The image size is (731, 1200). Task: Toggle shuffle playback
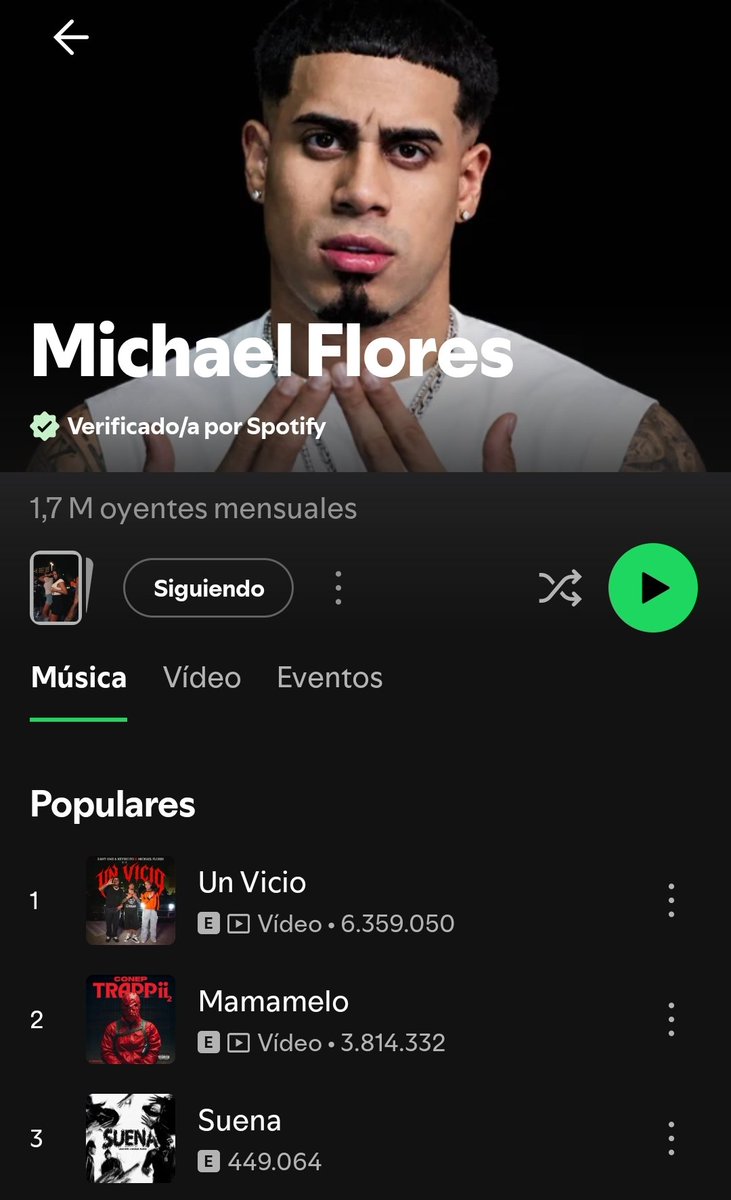point(560,588)
